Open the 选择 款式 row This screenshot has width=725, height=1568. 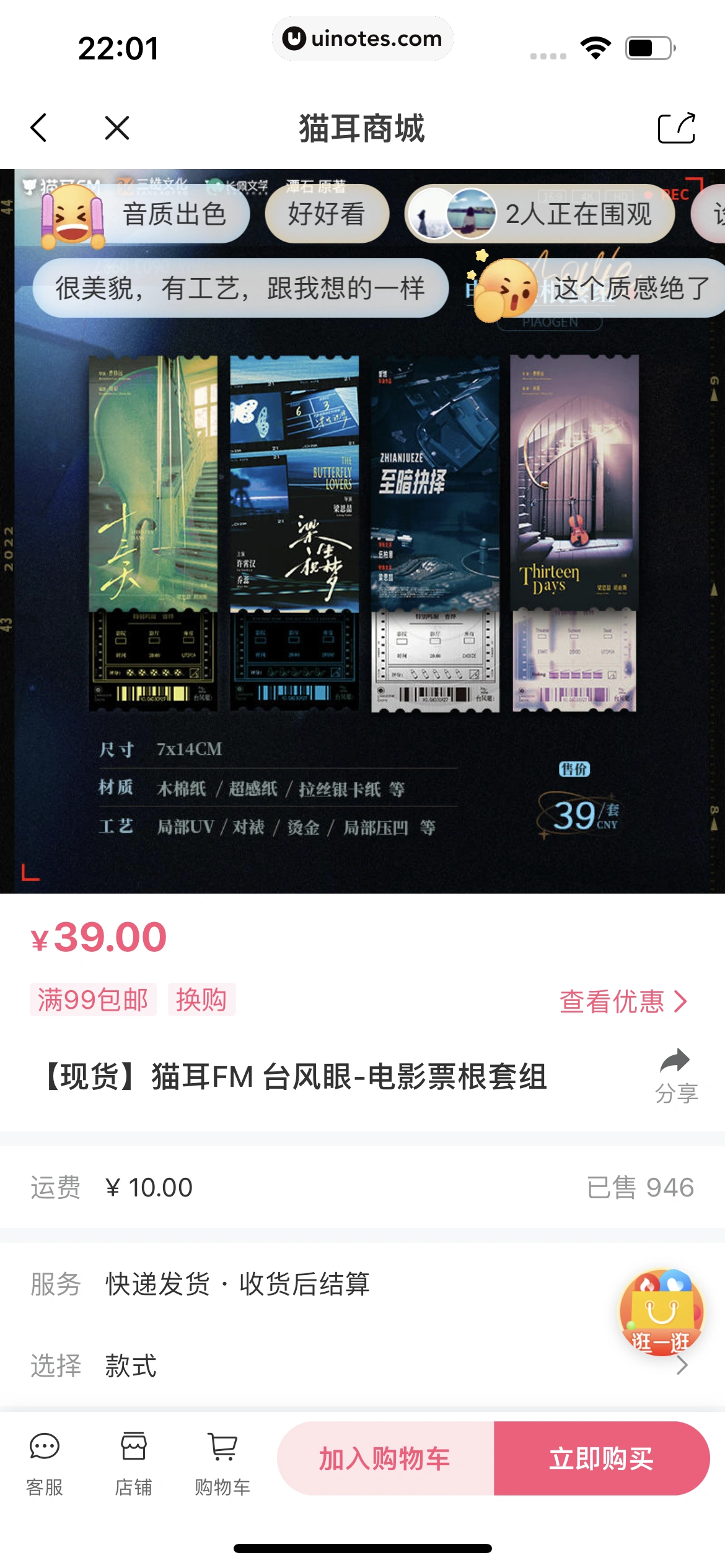[362, 1365]
